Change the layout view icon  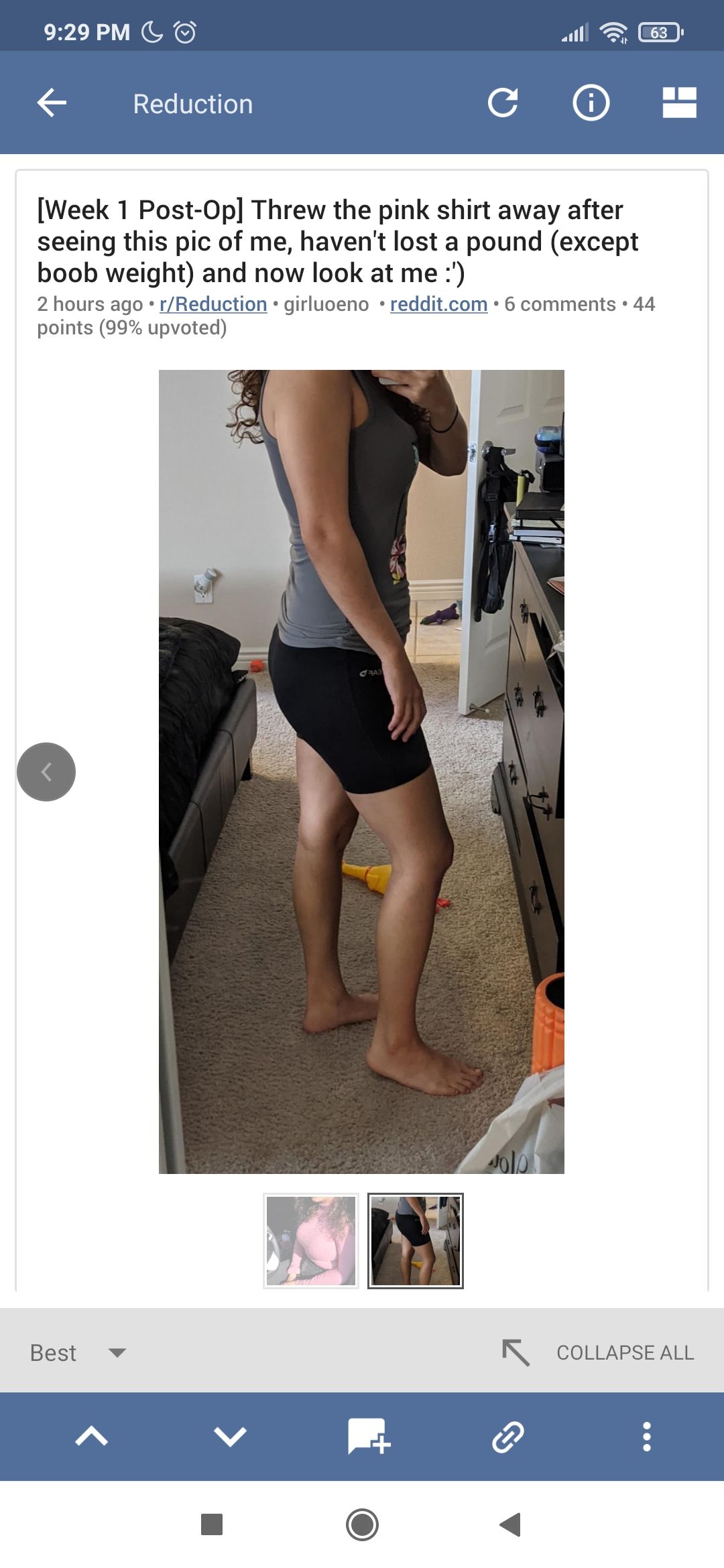(x=679, y=103)
